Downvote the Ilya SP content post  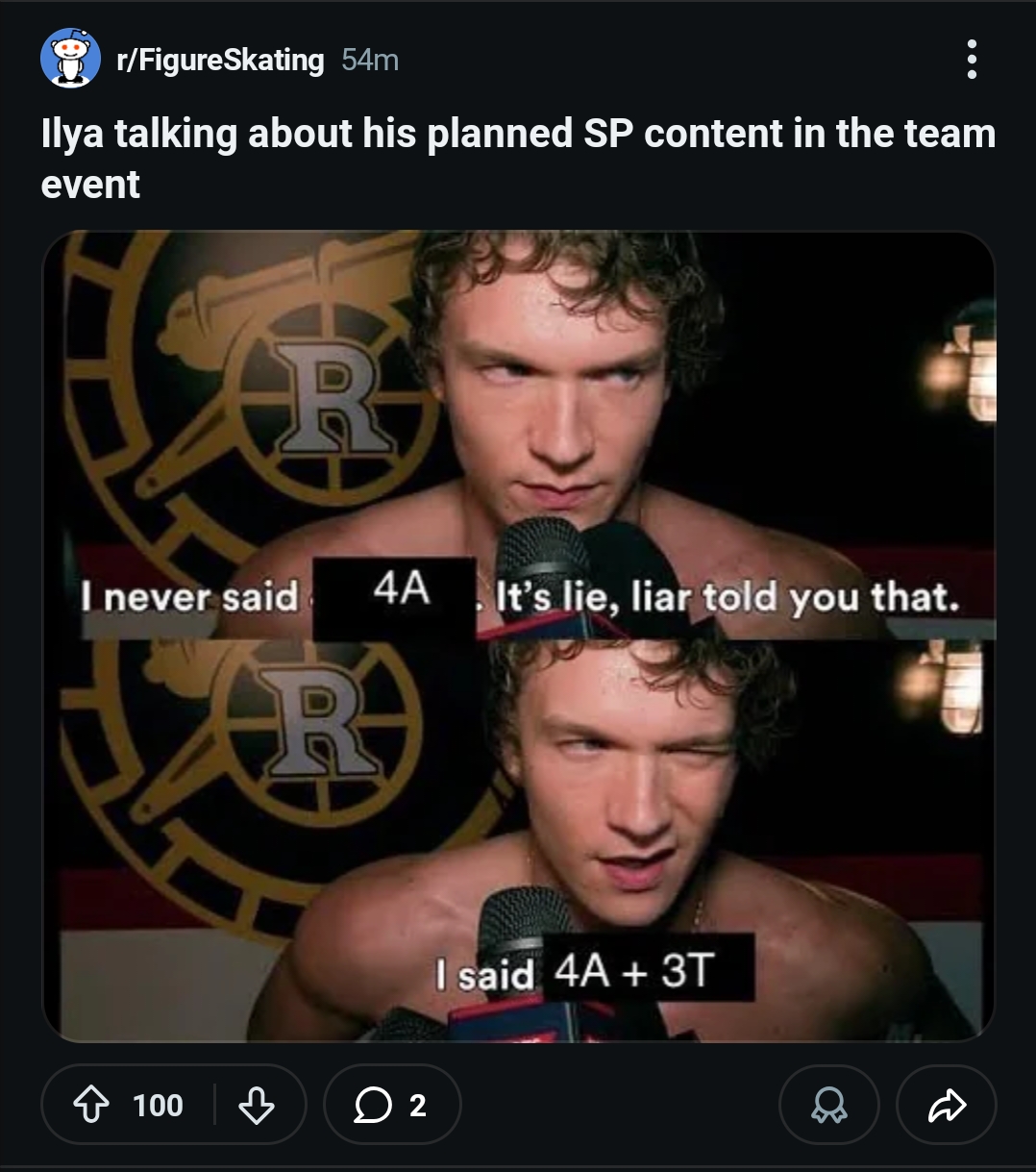pos(256,1105)
